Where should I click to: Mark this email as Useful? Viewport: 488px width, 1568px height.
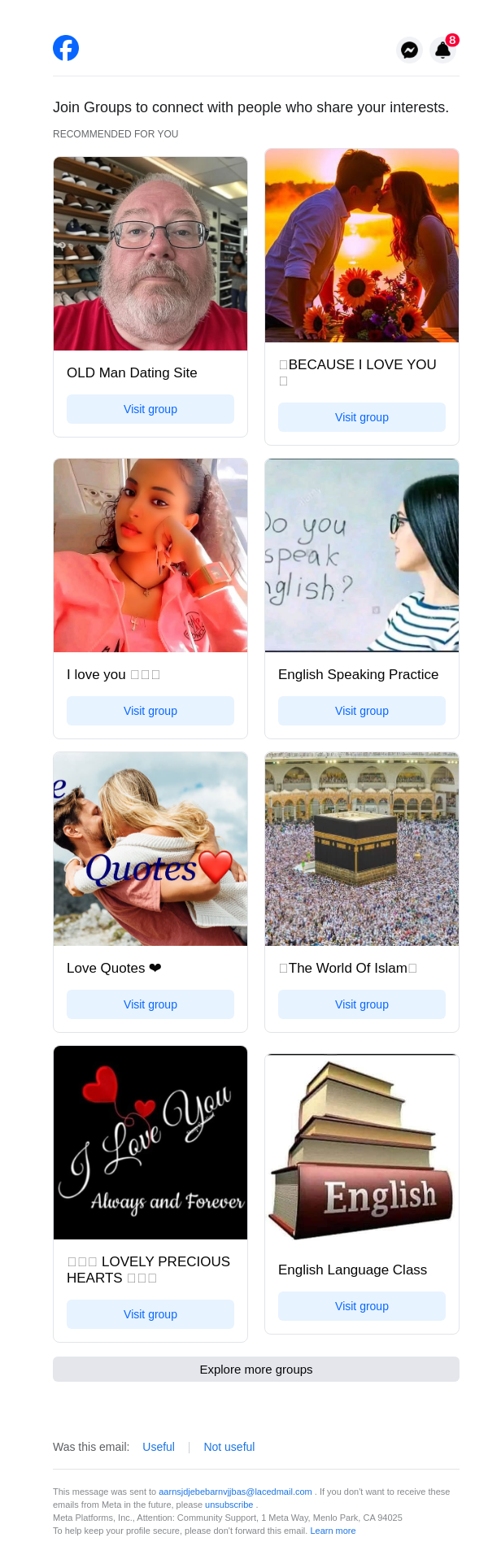tap(159, 1447)
